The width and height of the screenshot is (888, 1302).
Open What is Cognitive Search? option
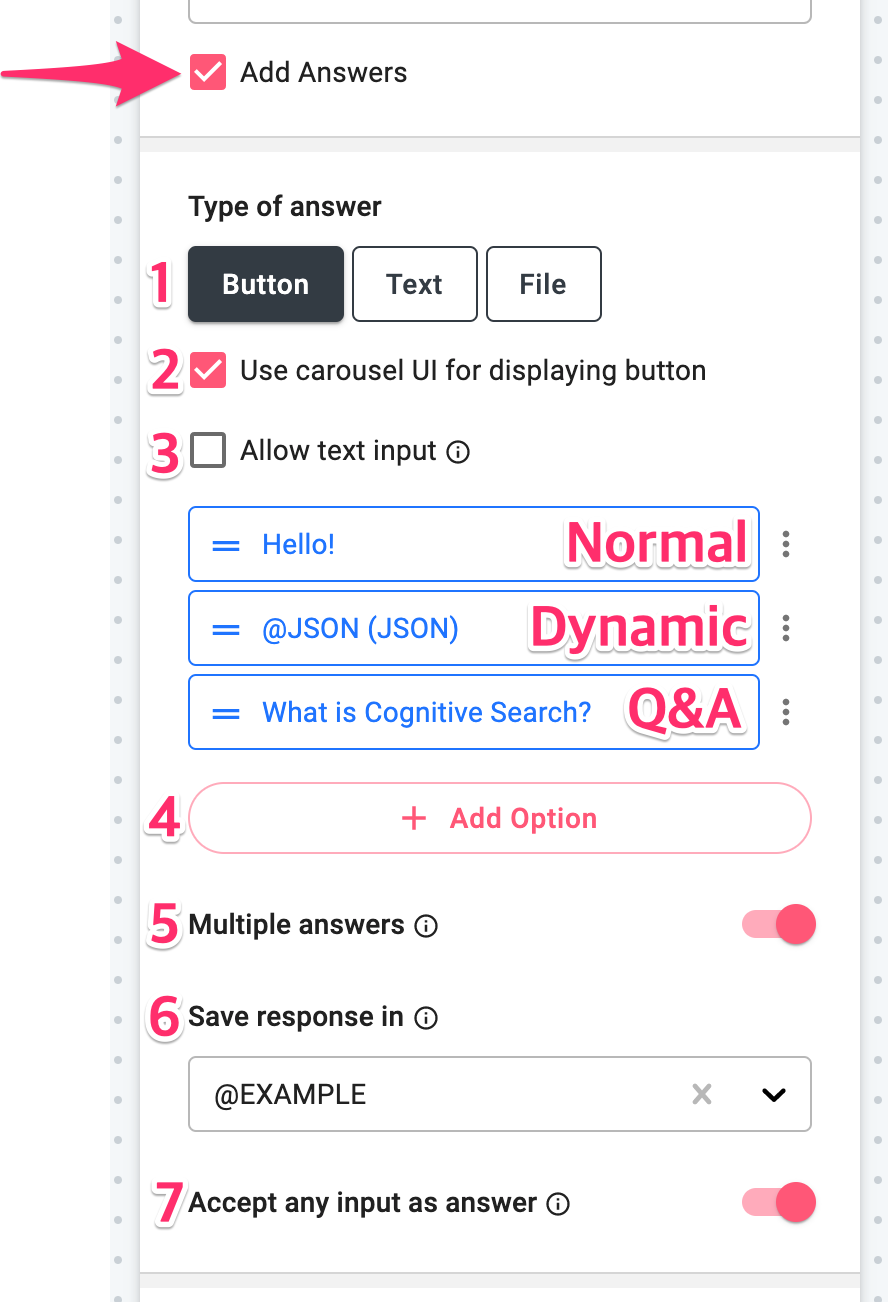[x=426, y=713]
